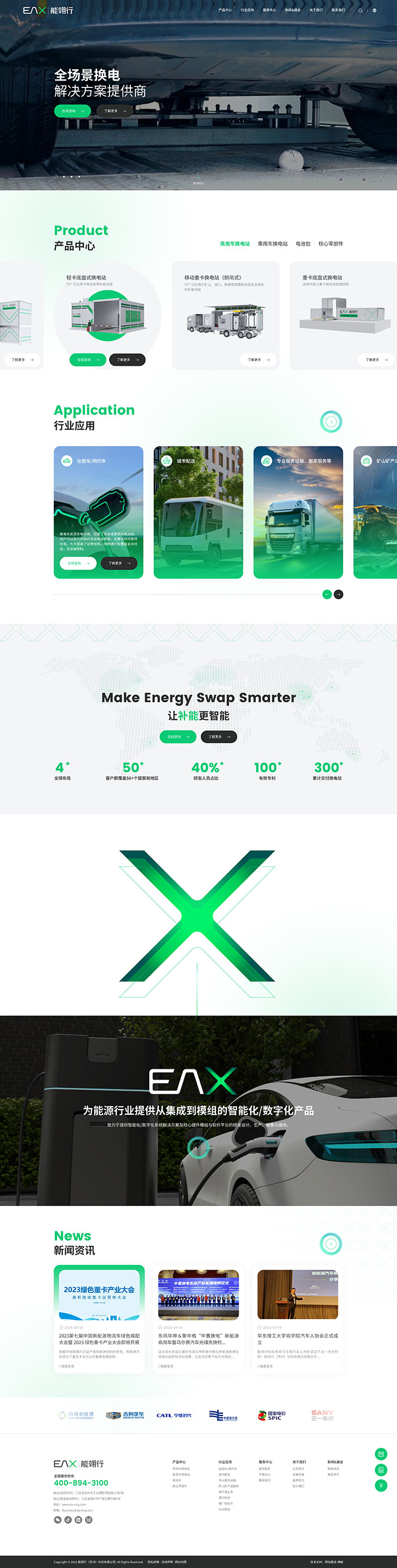Tap 了解更多 on the hero banner
397x1568 pixels.
[x=115, y=111]
